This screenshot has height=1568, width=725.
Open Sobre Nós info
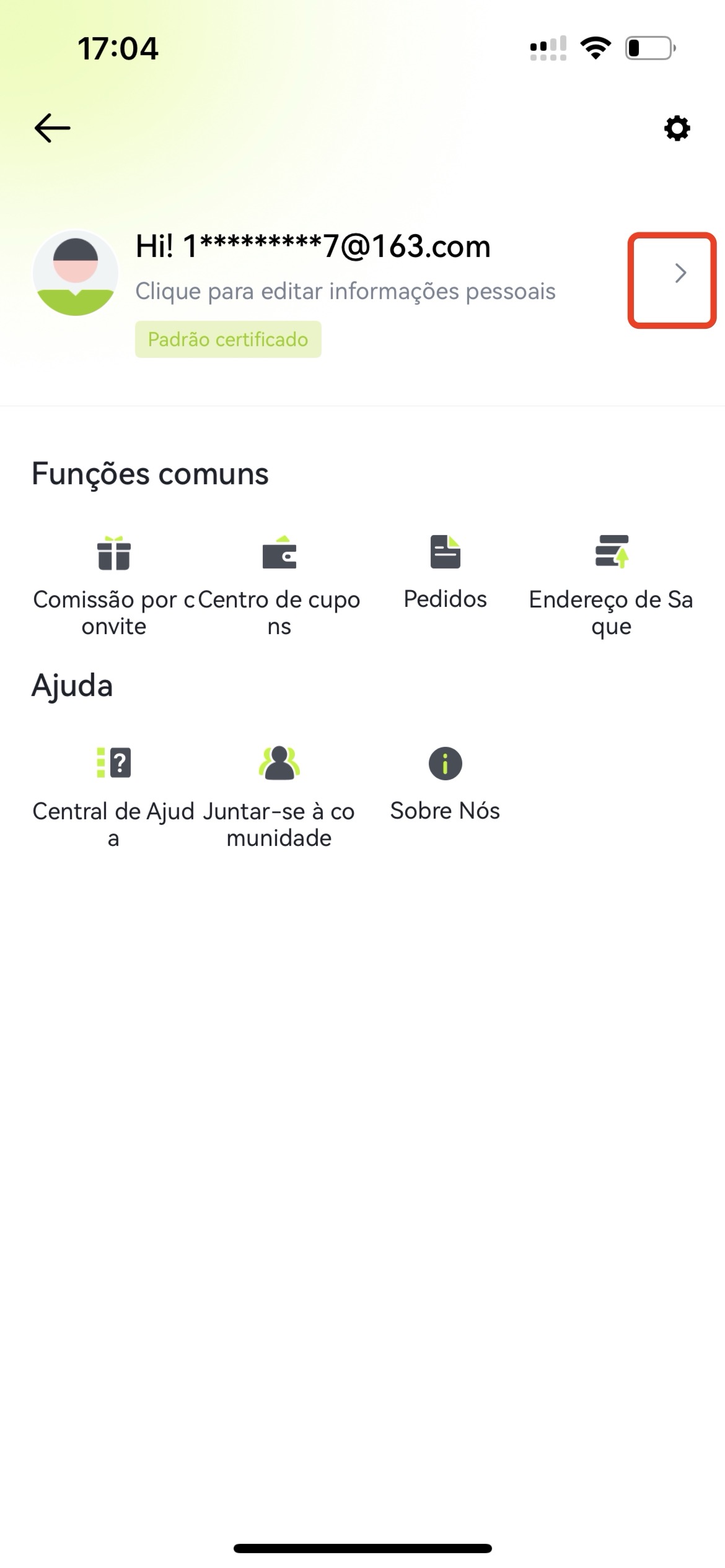[x=445, y=785]
